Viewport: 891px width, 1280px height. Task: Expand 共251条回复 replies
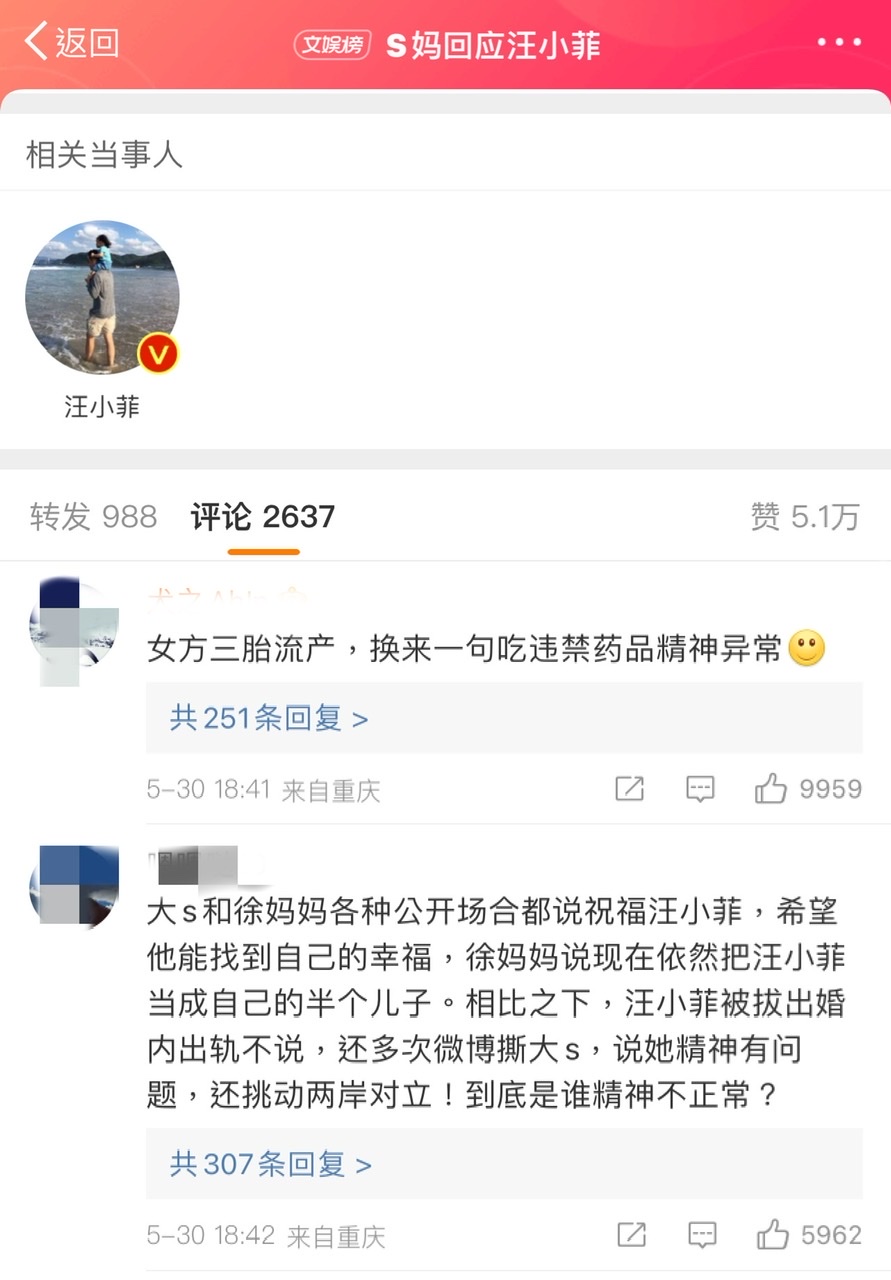pos(269,717)
